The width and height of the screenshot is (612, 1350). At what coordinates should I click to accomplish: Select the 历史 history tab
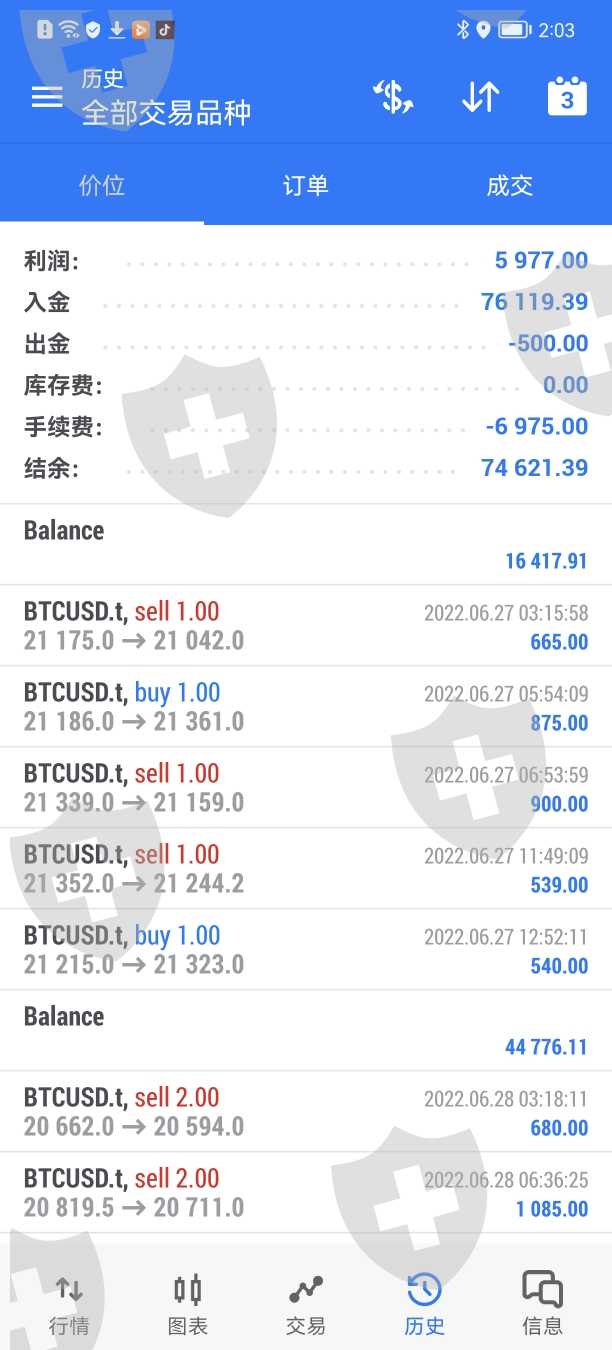coord(424,1305)
